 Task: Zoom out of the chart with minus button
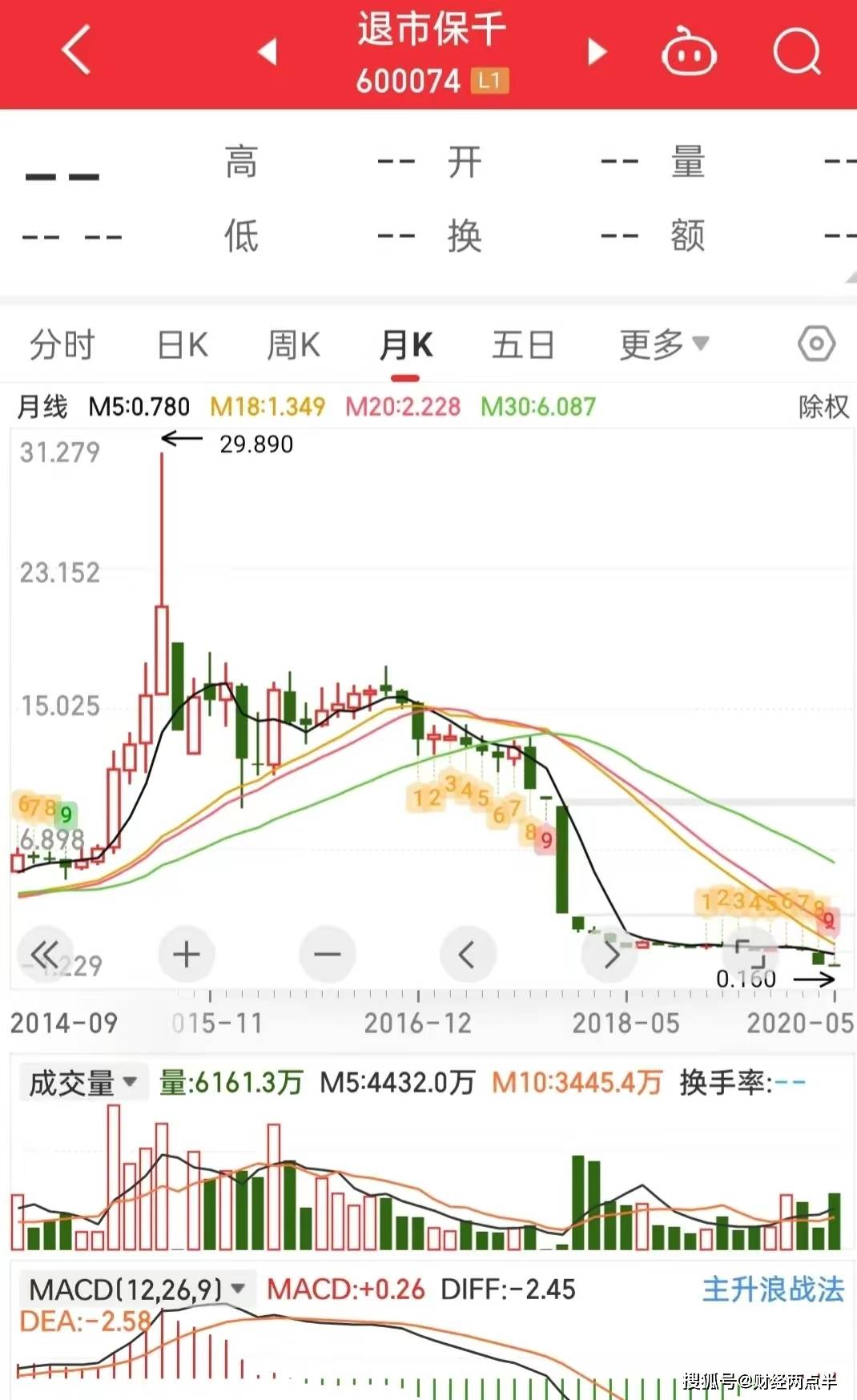(327, 954)
